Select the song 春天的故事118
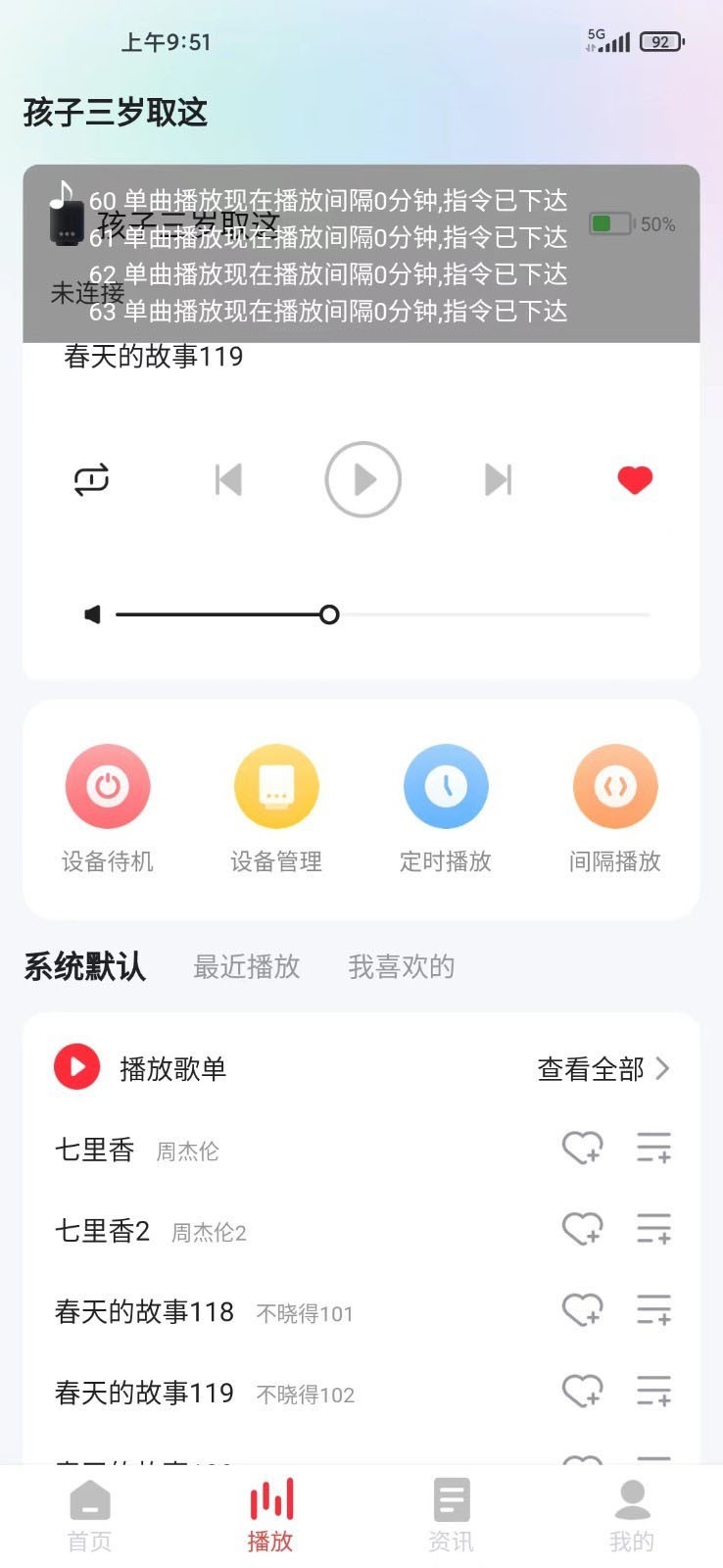The height and width of the screenshot is (1568, 723). [143, 1311]
